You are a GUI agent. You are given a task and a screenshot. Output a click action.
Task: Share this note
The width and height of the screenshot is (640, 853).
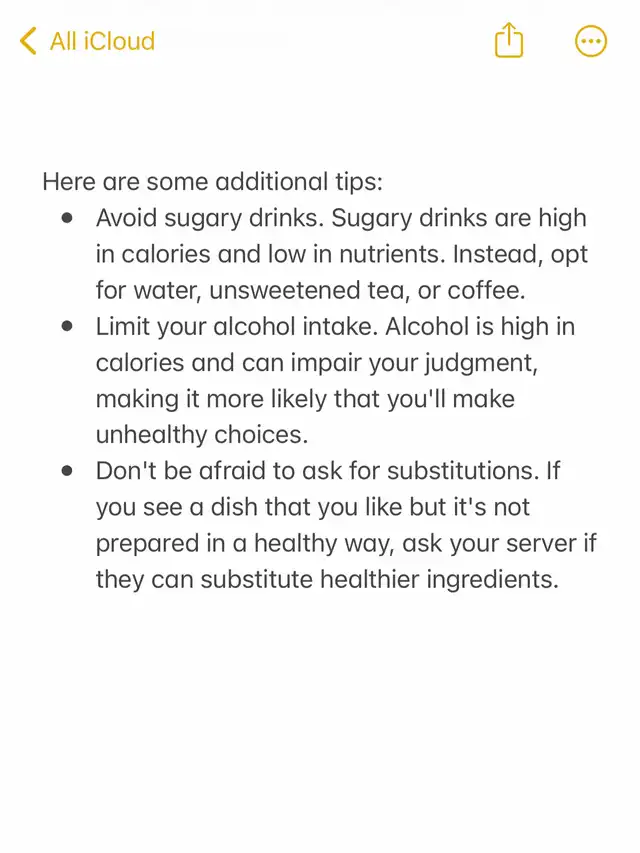click(509, 41)
